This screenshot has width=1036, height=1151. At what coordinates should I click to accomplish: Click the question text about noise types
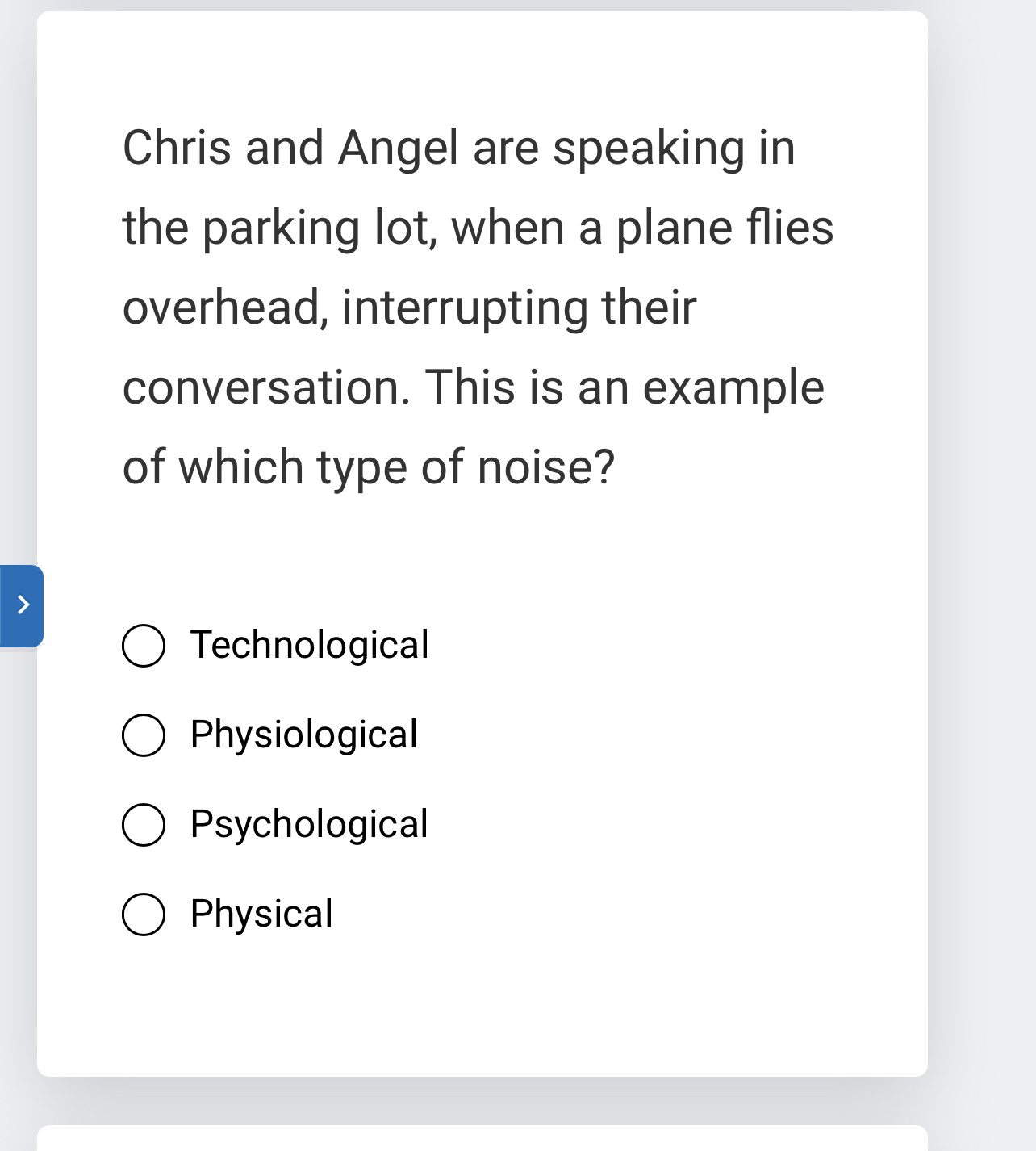click(476, 307)
